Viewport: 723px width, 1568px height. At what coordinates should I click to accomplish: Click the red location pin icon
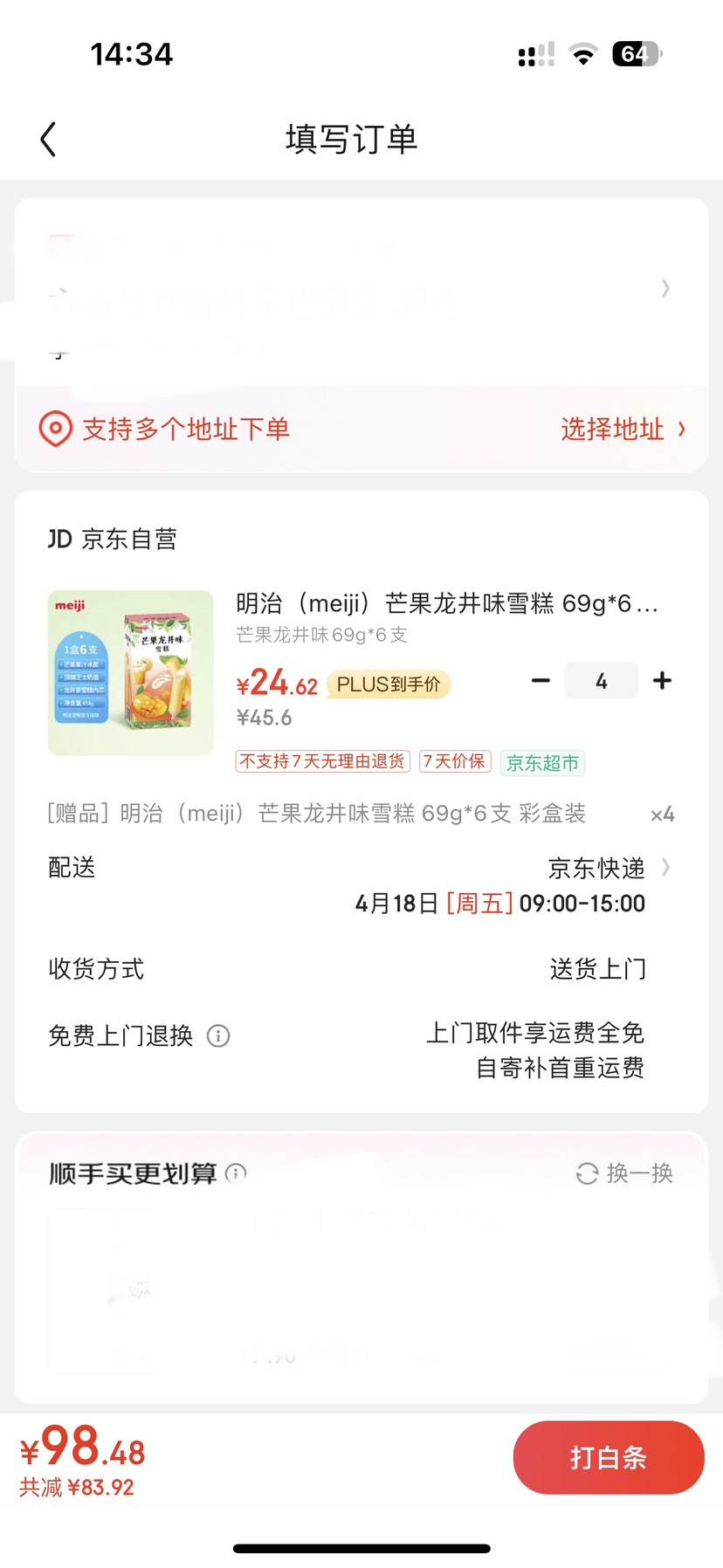click(55, 429)
